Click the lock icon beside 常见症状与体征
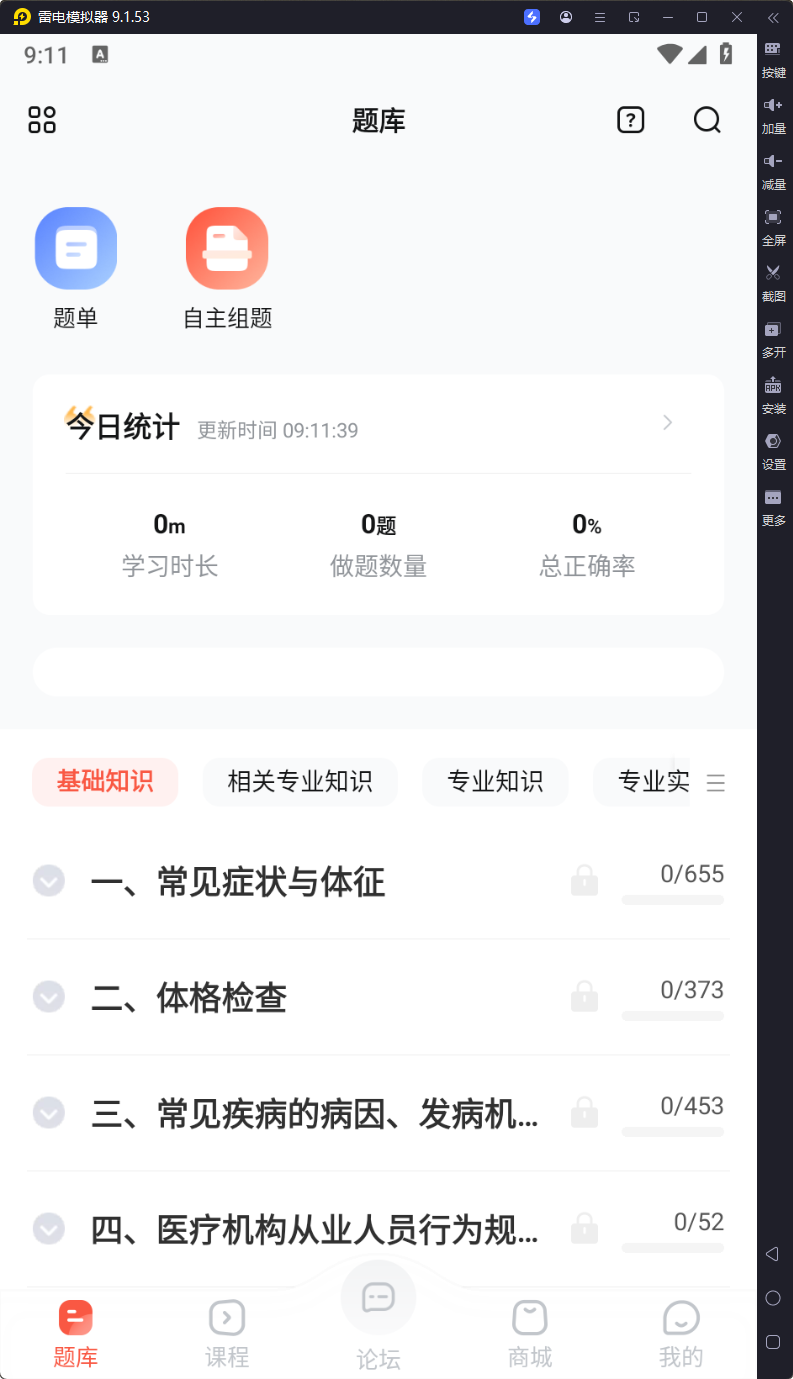Viewport: 793px width, 1379px height. 584,880
